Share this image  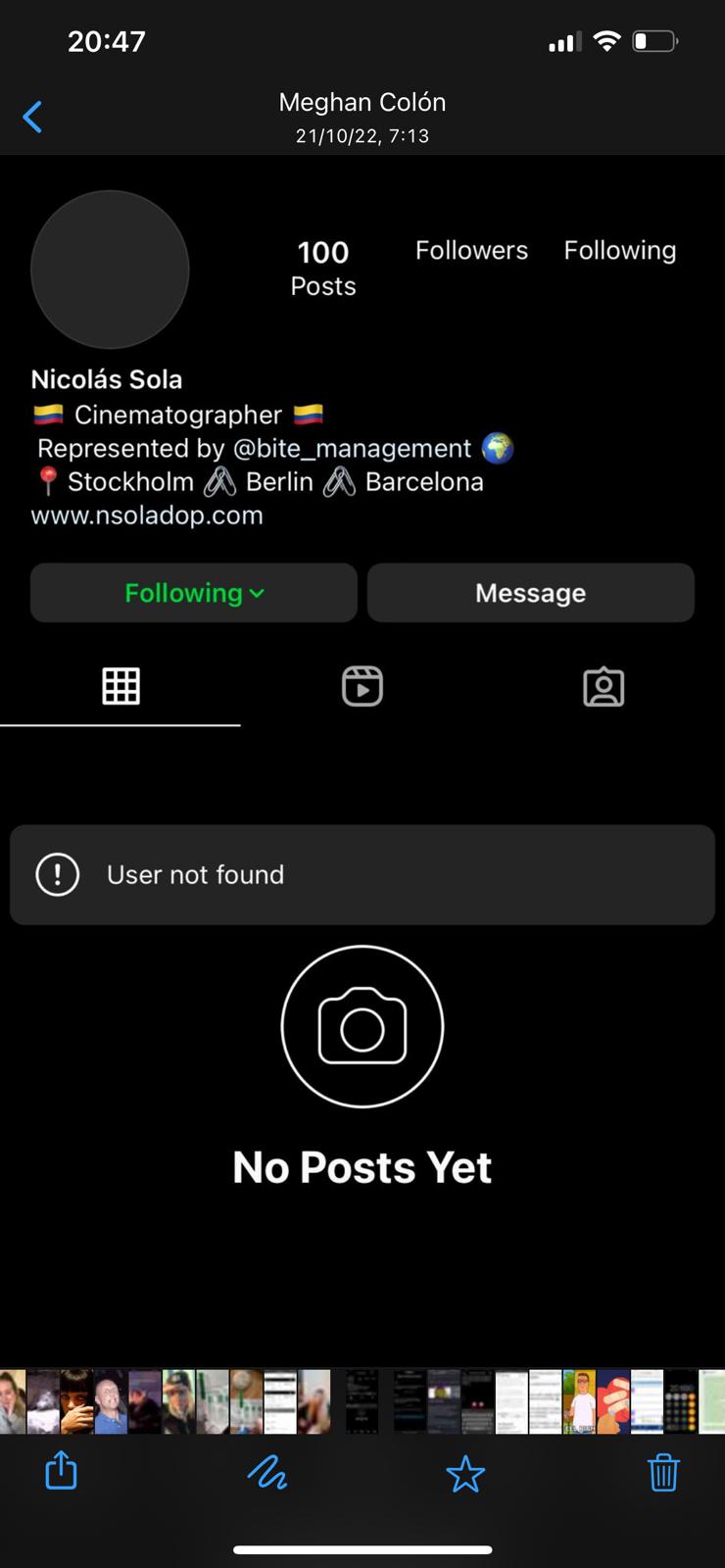[x=61, y=1471]
